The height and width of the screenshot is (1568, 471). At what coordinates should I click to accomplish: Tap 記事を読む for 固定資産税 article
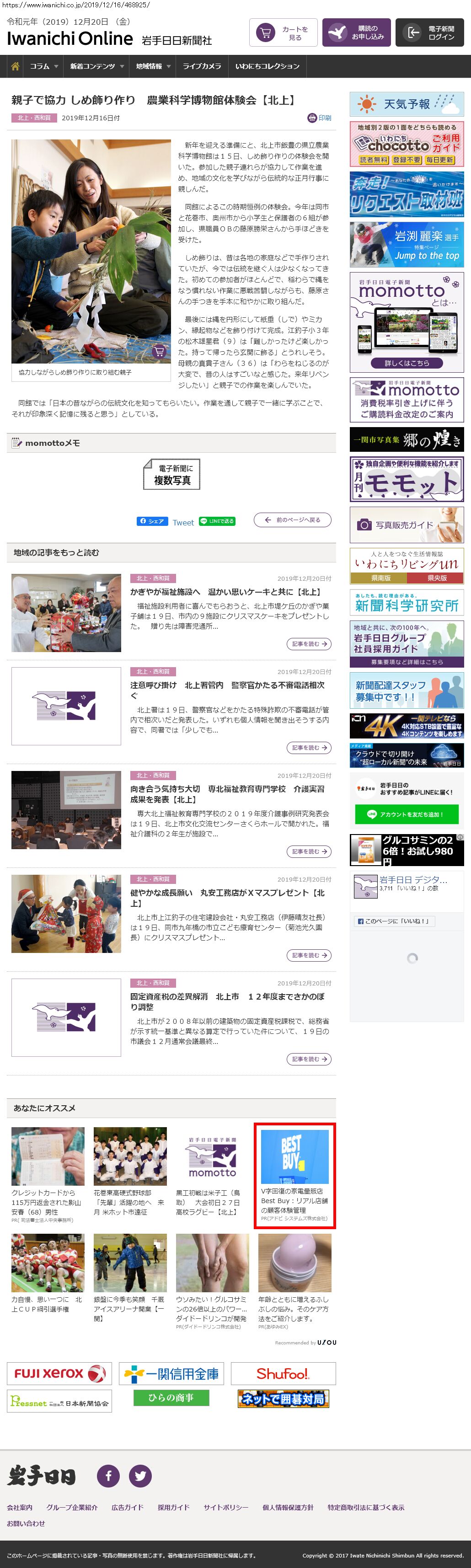[309, 1059]
